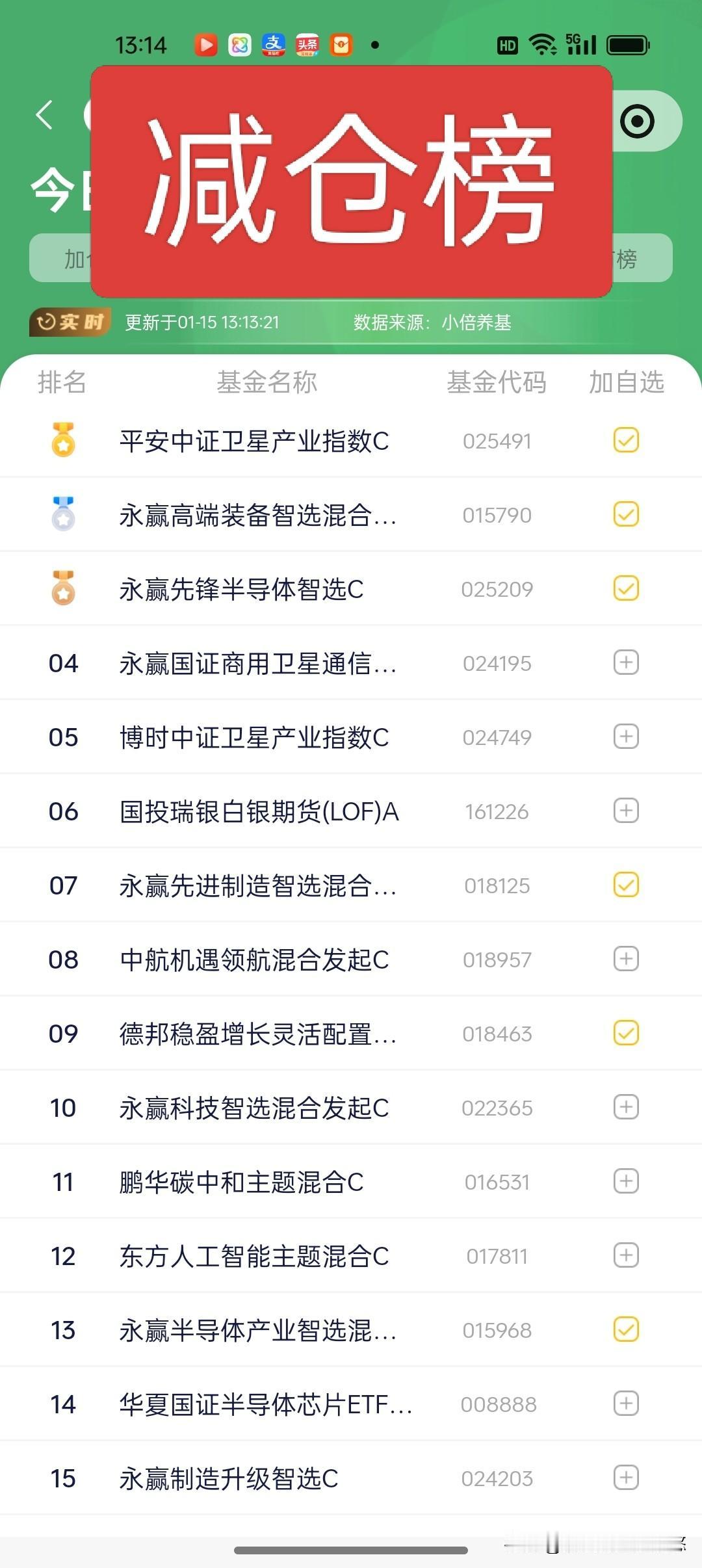Image resolution: width=702 pixels, height=1568 pixels.
Task: Add 博时中证卫星产业指数C to favorites with plus button
Action: [625, 737]
